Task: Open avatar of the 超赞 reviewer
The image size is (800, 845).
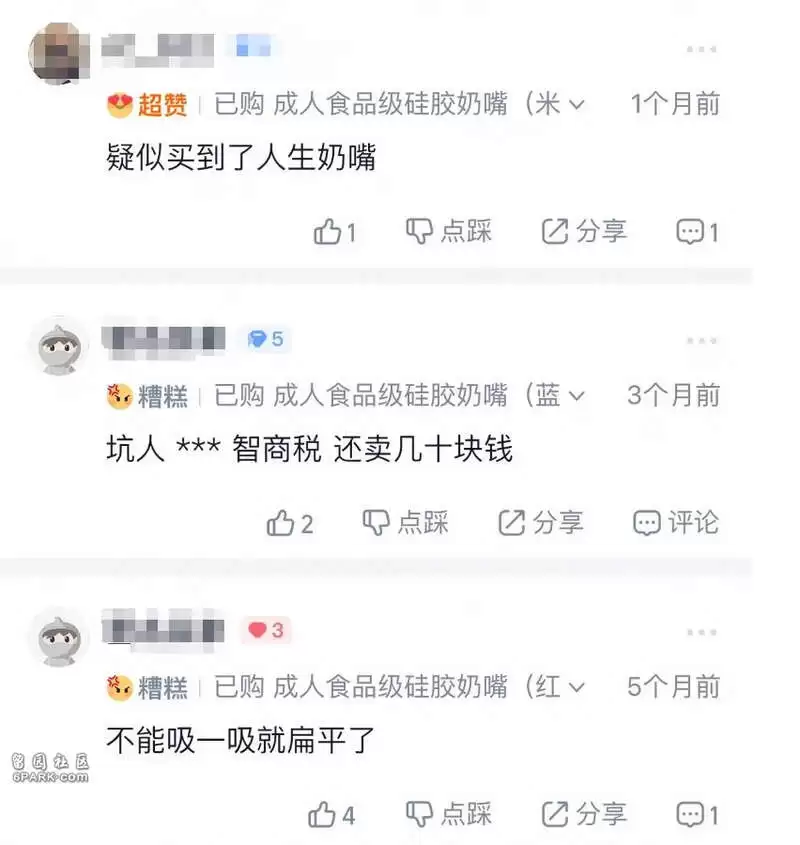Action: (x=57, y=51)
